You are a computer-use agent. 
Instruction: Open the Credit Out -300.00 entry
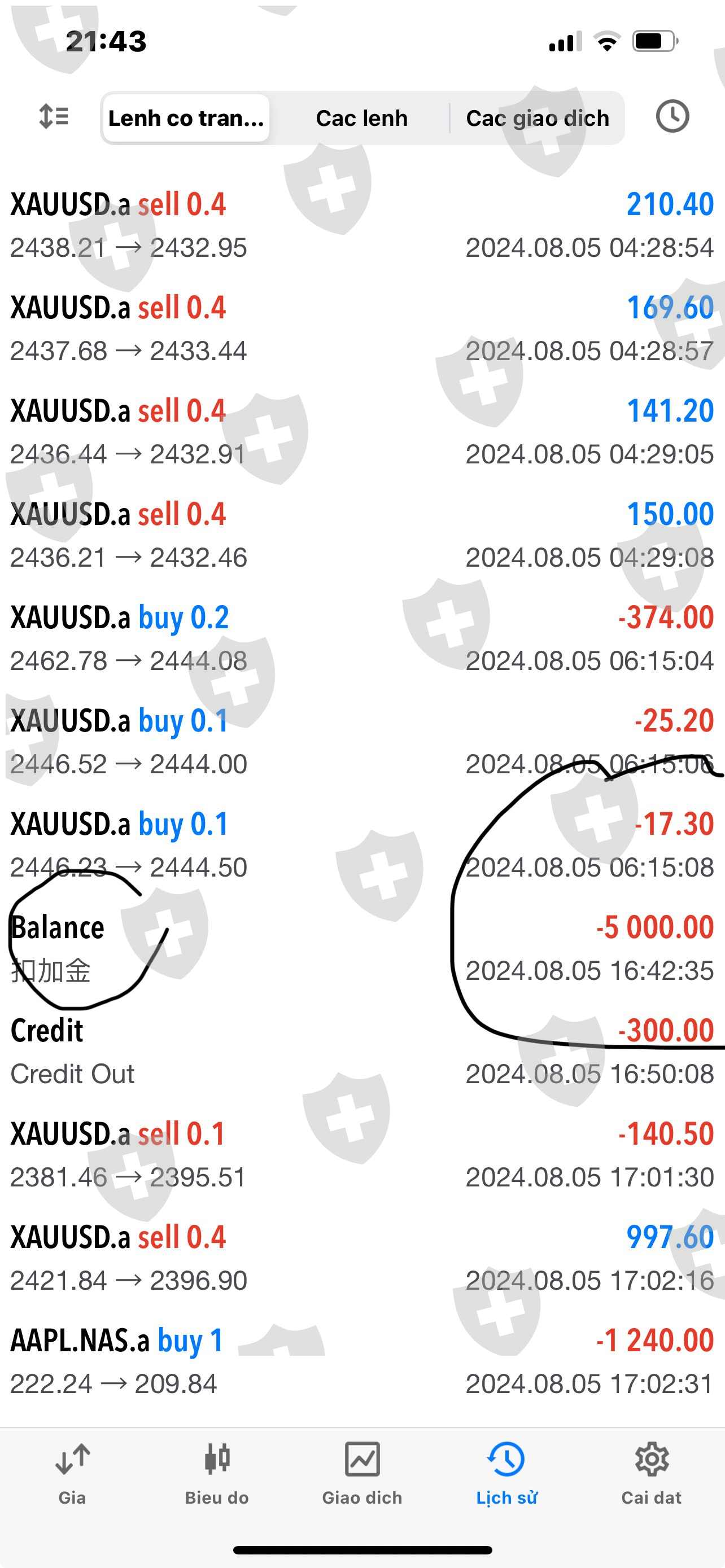tap(362, 1051)
